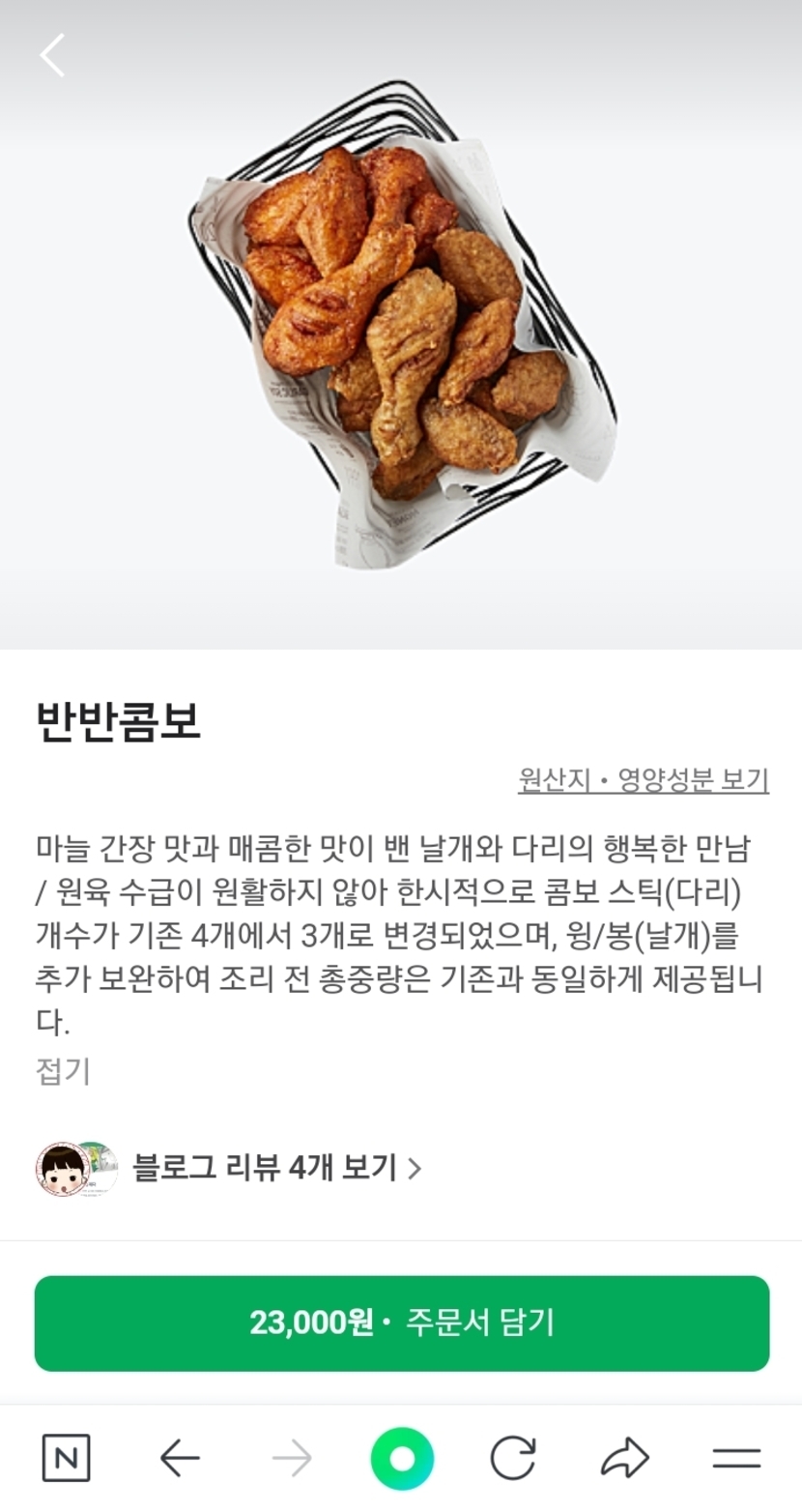
Task: Navigate back in the browser toolbar
Action: pyautogui.click(x=179, y=1458)
